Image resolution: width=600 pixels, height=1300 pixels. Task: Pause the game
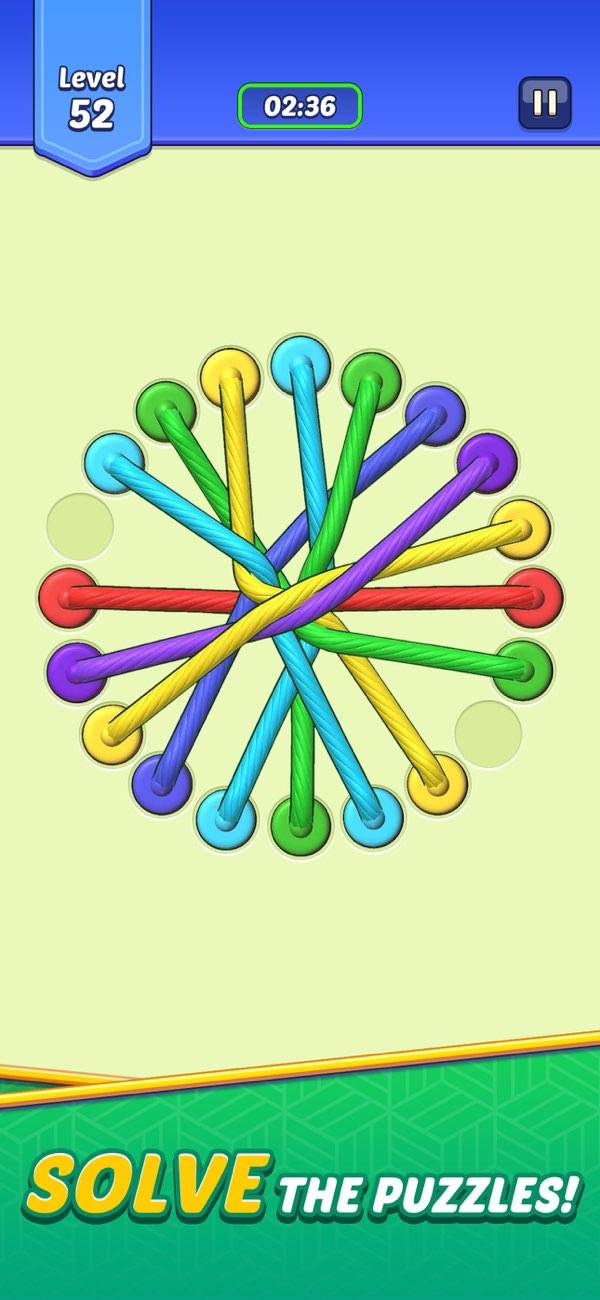pos(544,103)
